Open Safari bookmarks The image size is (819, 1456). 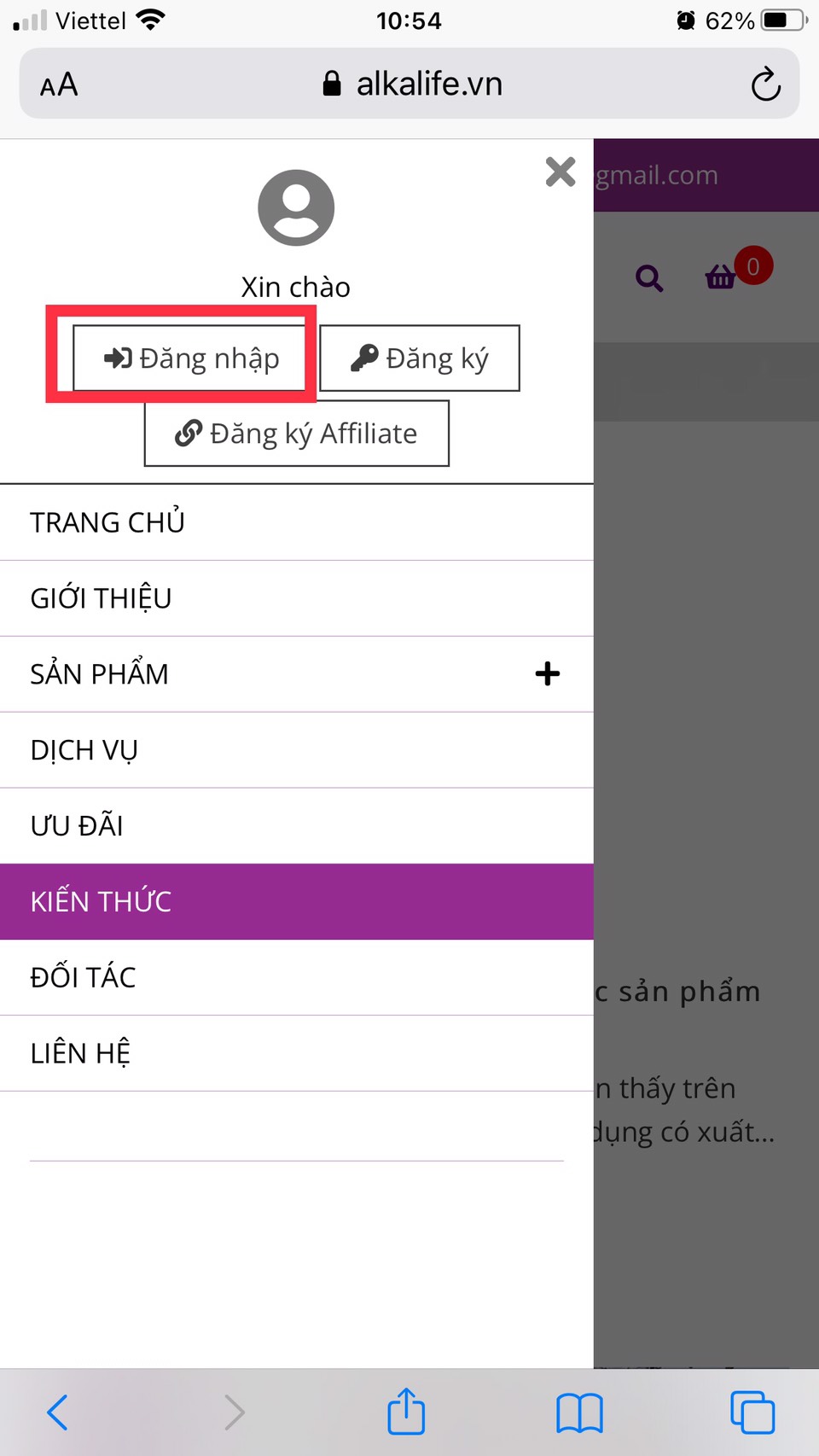[579, 1412]
